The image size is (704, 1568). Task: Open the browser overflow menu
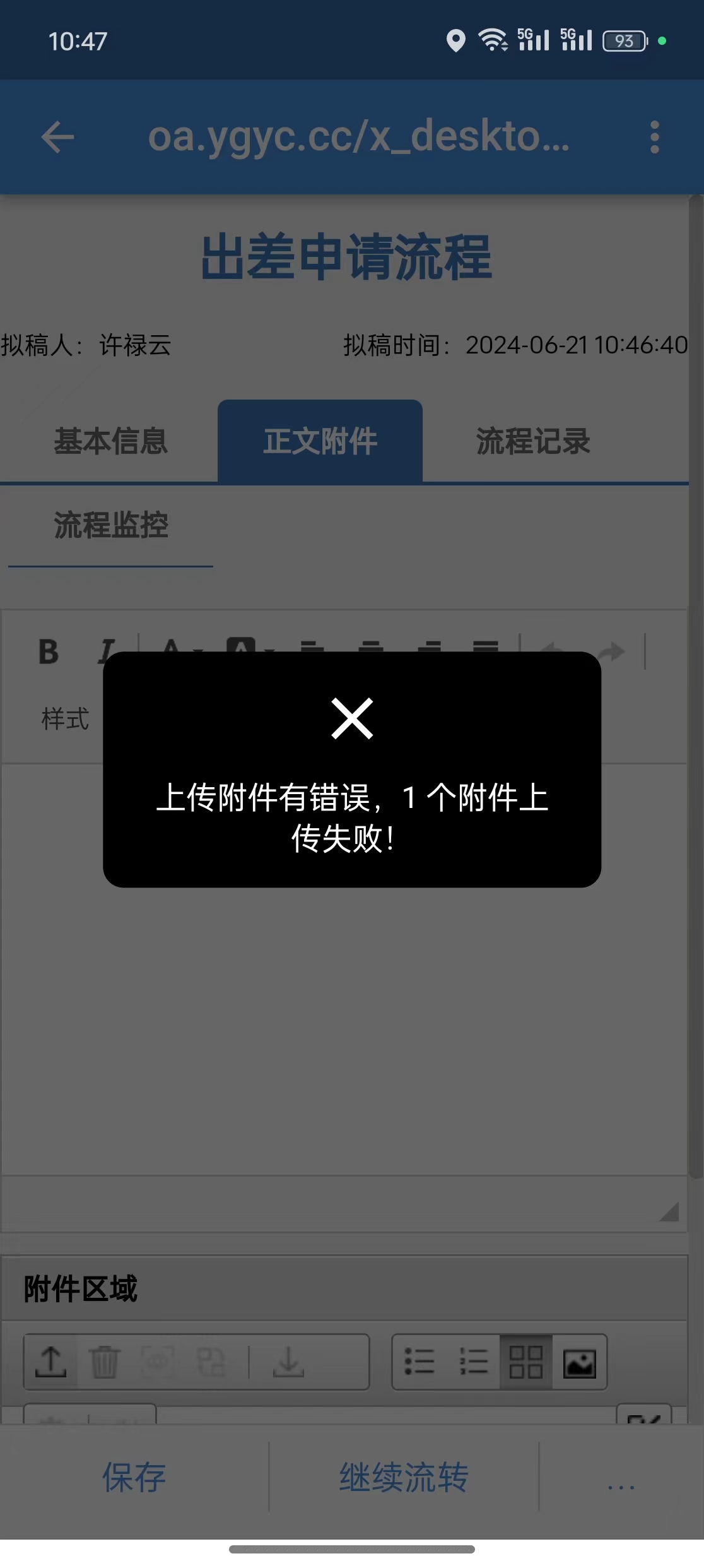654,137
